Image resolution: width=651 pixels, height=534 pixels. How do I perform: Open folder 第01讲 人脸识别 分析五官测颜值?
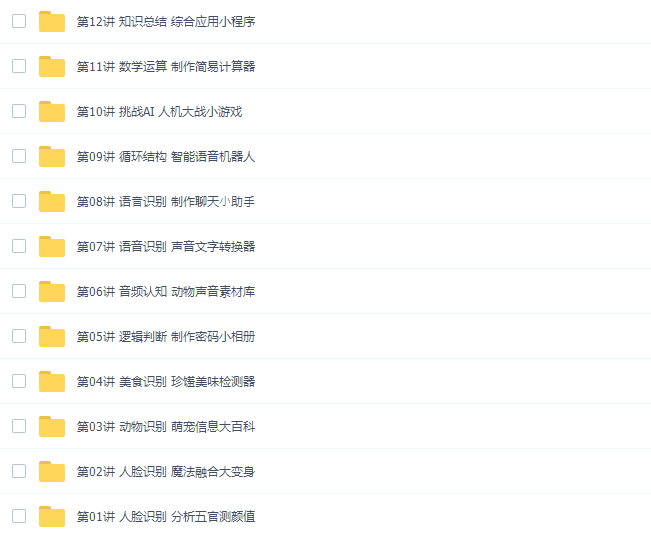pos(165,516)
